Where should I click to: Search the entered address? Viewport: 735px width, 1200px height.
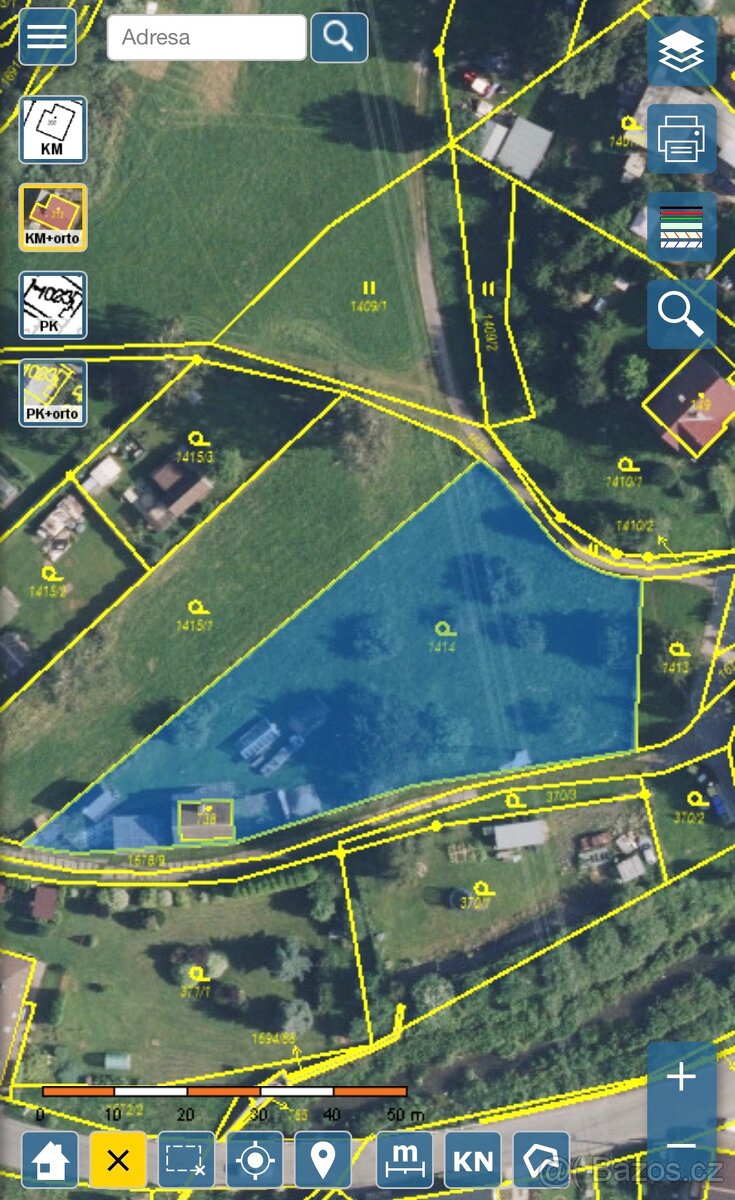pyautogui.click(x=339, y=38)
